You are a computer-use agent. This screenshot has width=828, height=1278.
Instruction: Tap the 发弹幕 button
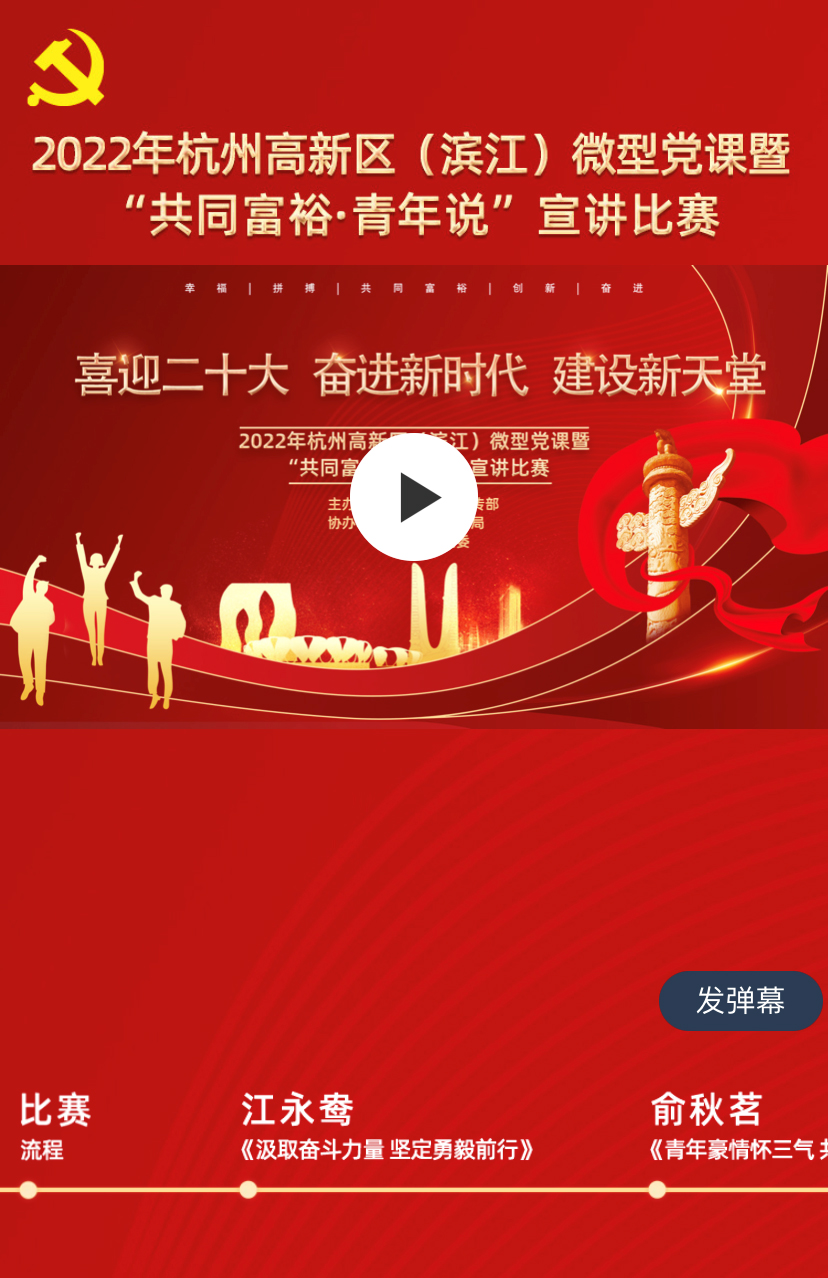click(x=740, y=1001)
